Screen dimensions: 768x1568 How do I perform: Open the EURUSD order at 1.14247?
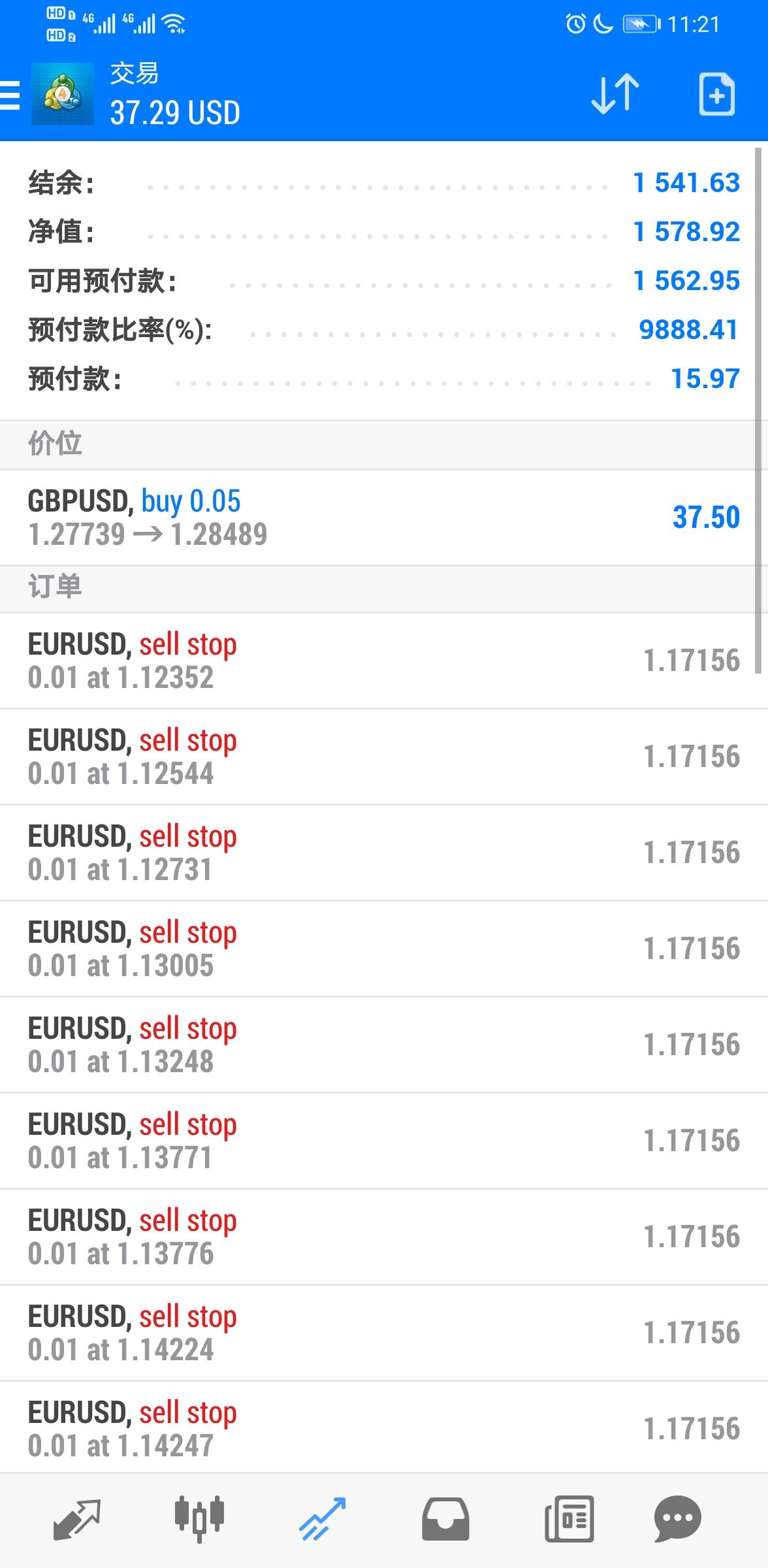point(383,1428)
